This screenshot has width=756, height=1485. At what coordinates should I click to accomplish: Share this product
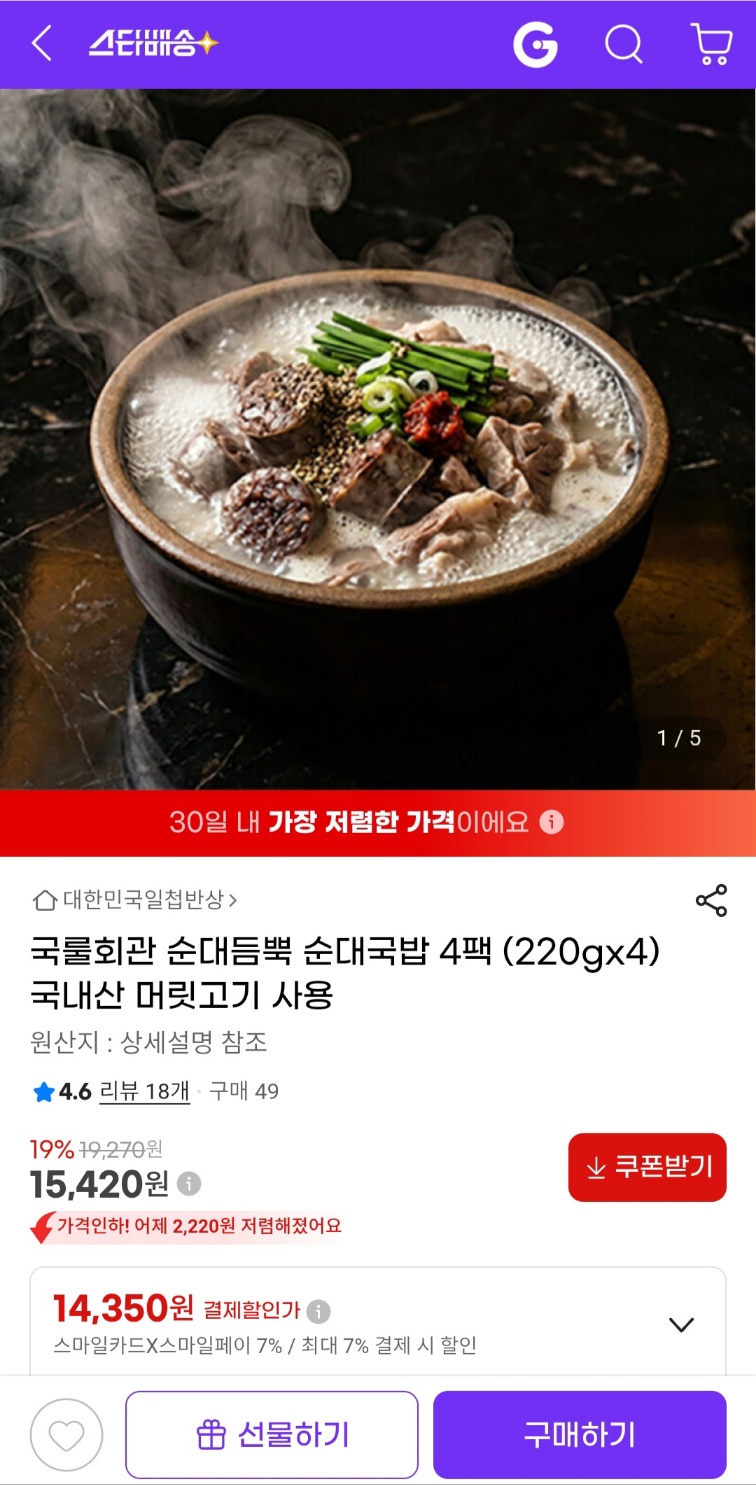(711, 900)
